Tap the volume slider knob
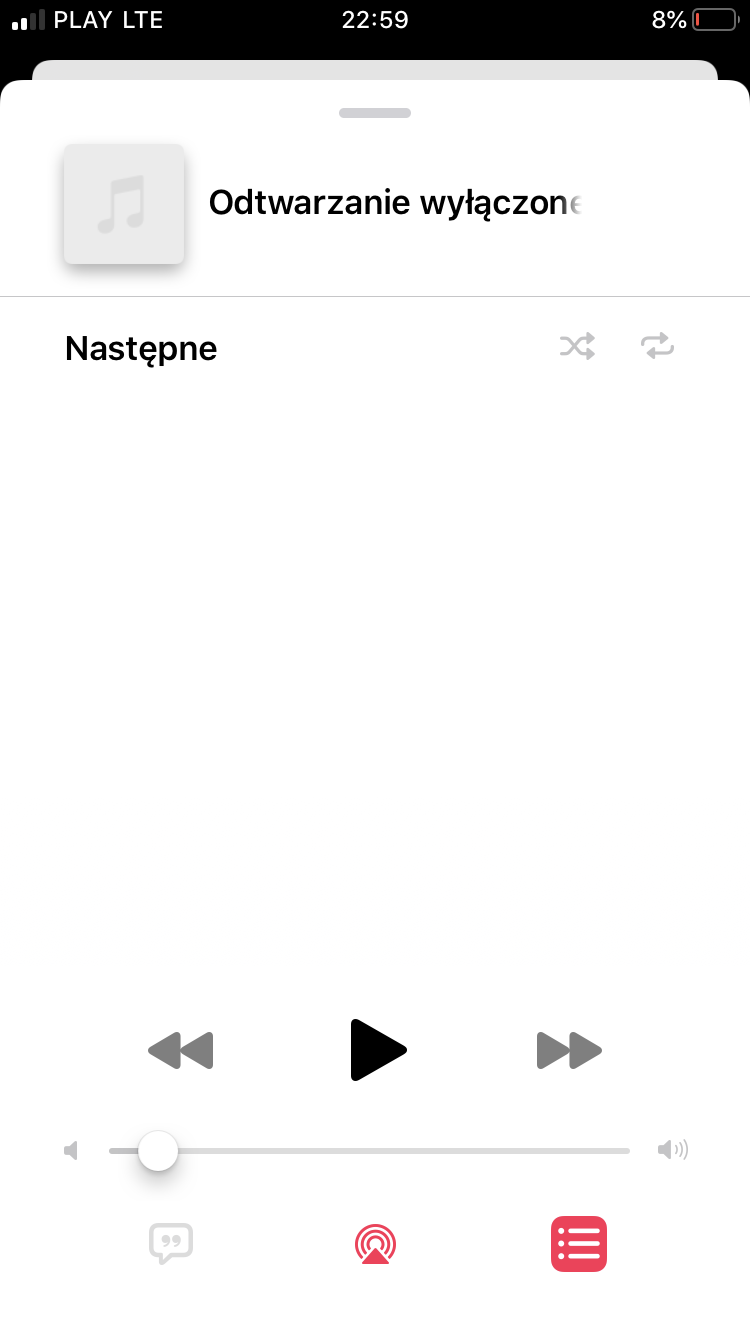Screen dimensions: 750x1334 tap(158, 1151)
